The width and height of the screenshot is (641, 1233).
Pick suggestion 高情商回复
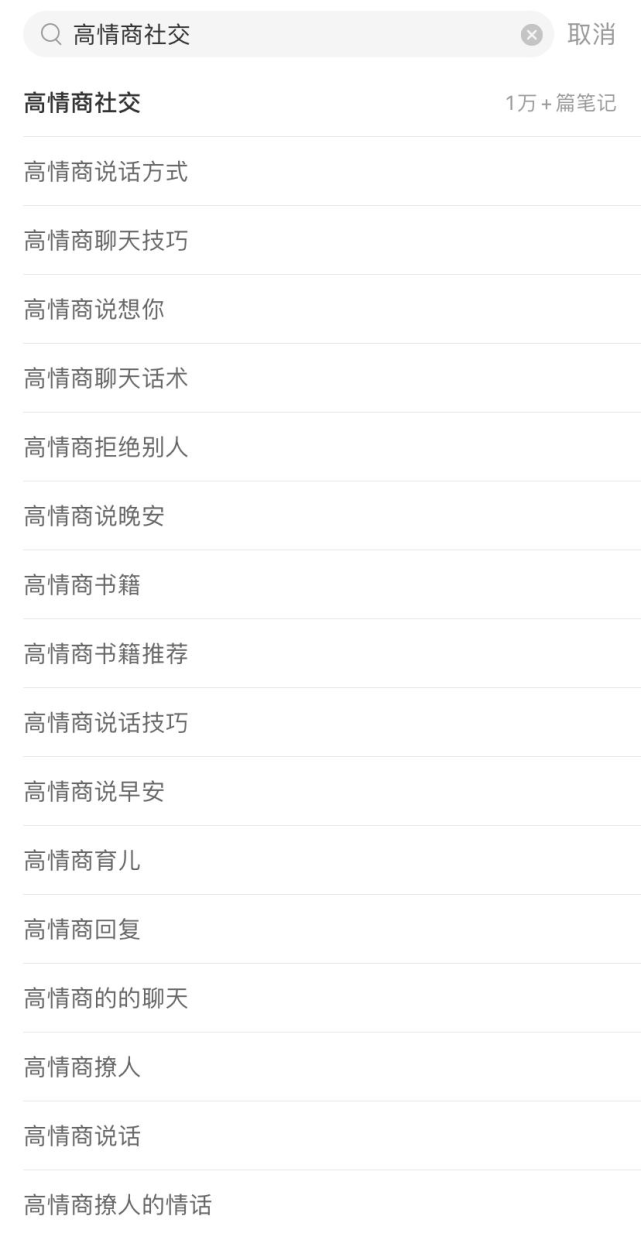point(82,930)
